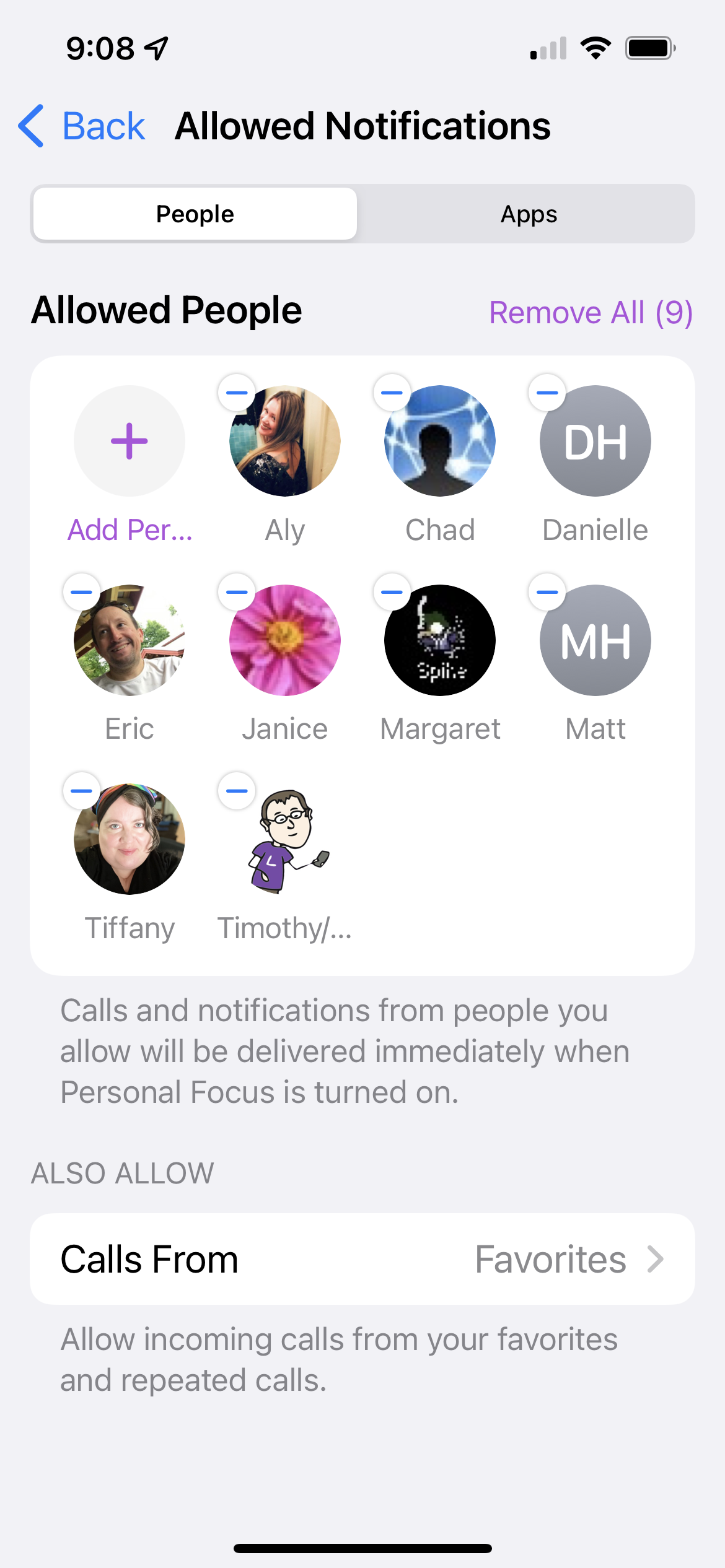Remove Matt from allowed people
This screenshot has height=1568, width=725.
(x=547, y=592)
